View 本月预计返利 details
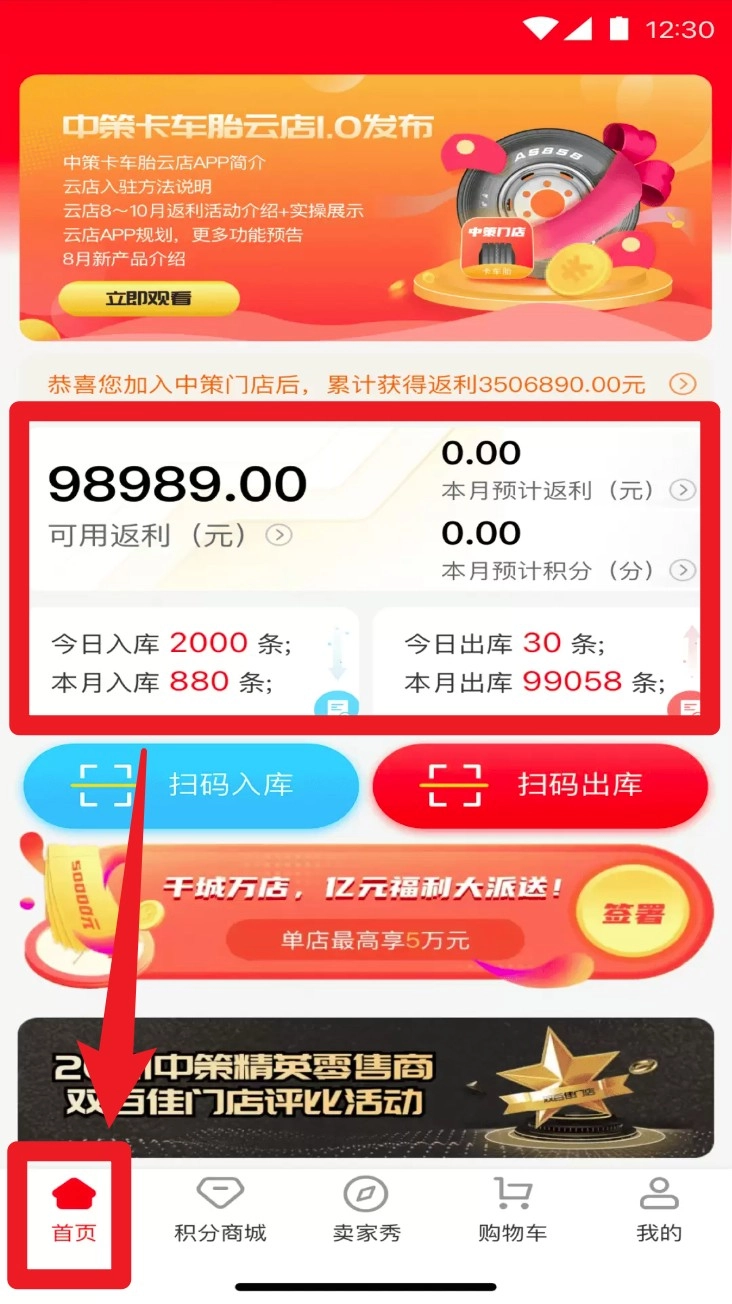Image resolution: width=732 pixels, height=1304 pixels. pos(682,490)
